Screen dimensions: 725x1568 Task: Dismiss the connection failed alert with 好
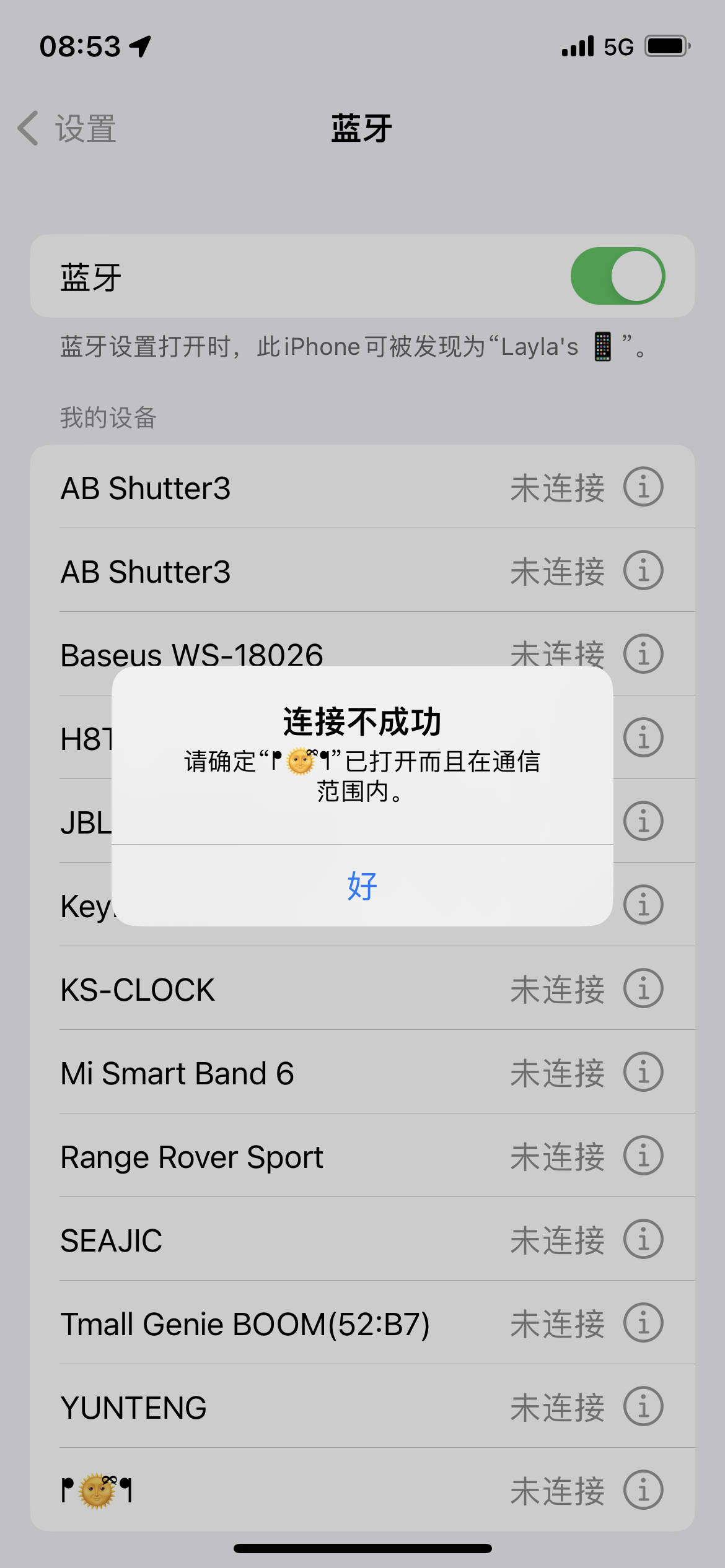tap(362, 886)
